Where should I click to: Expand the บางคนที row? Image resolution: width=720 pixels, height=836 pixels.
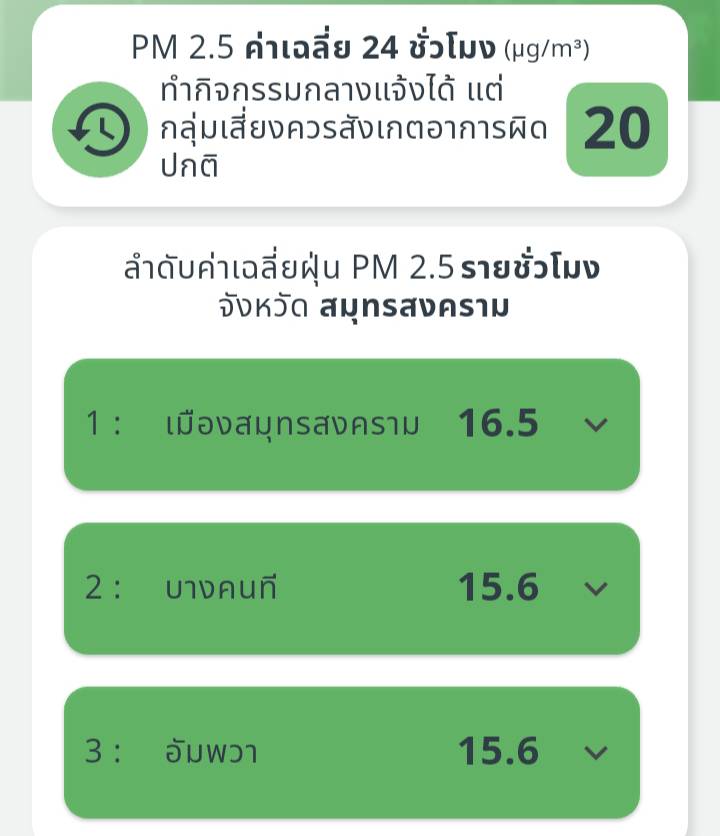point(596,589)
